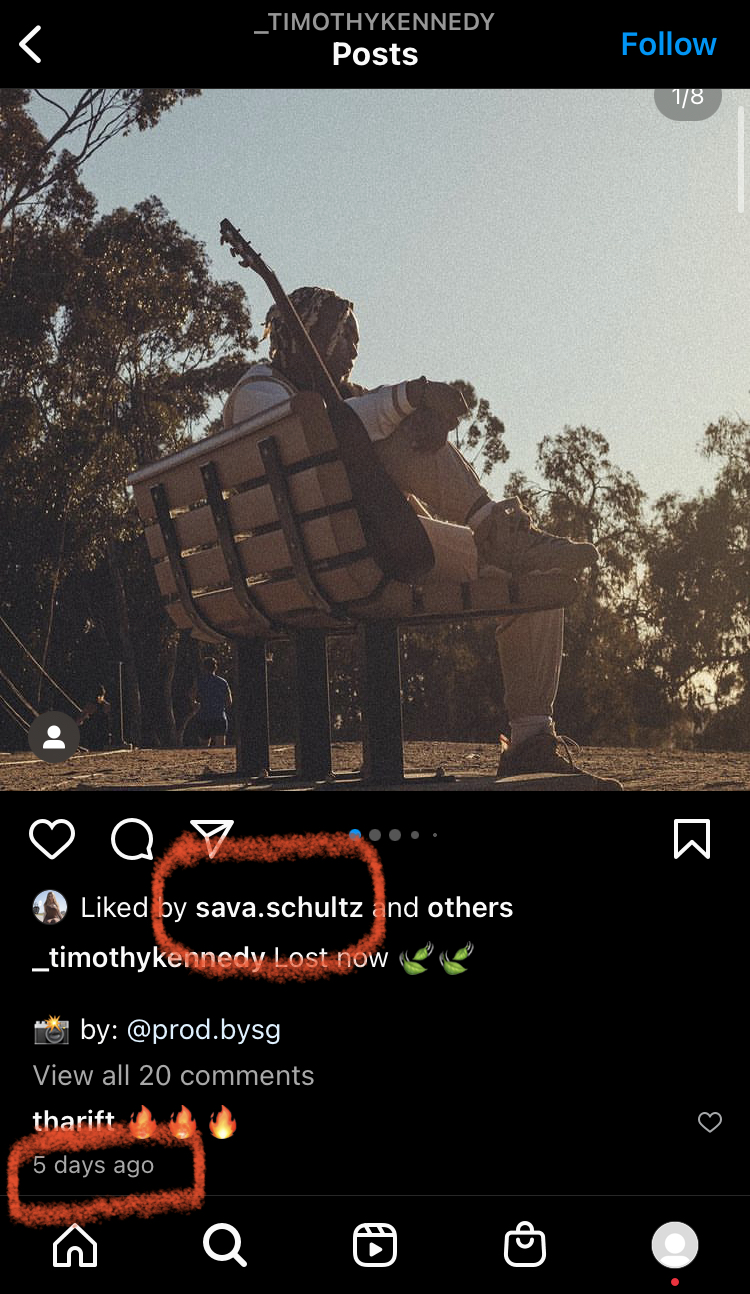Open tharift's profile from the comment
Viewport: 750px width, 1294px height.
coord(73,1122)
